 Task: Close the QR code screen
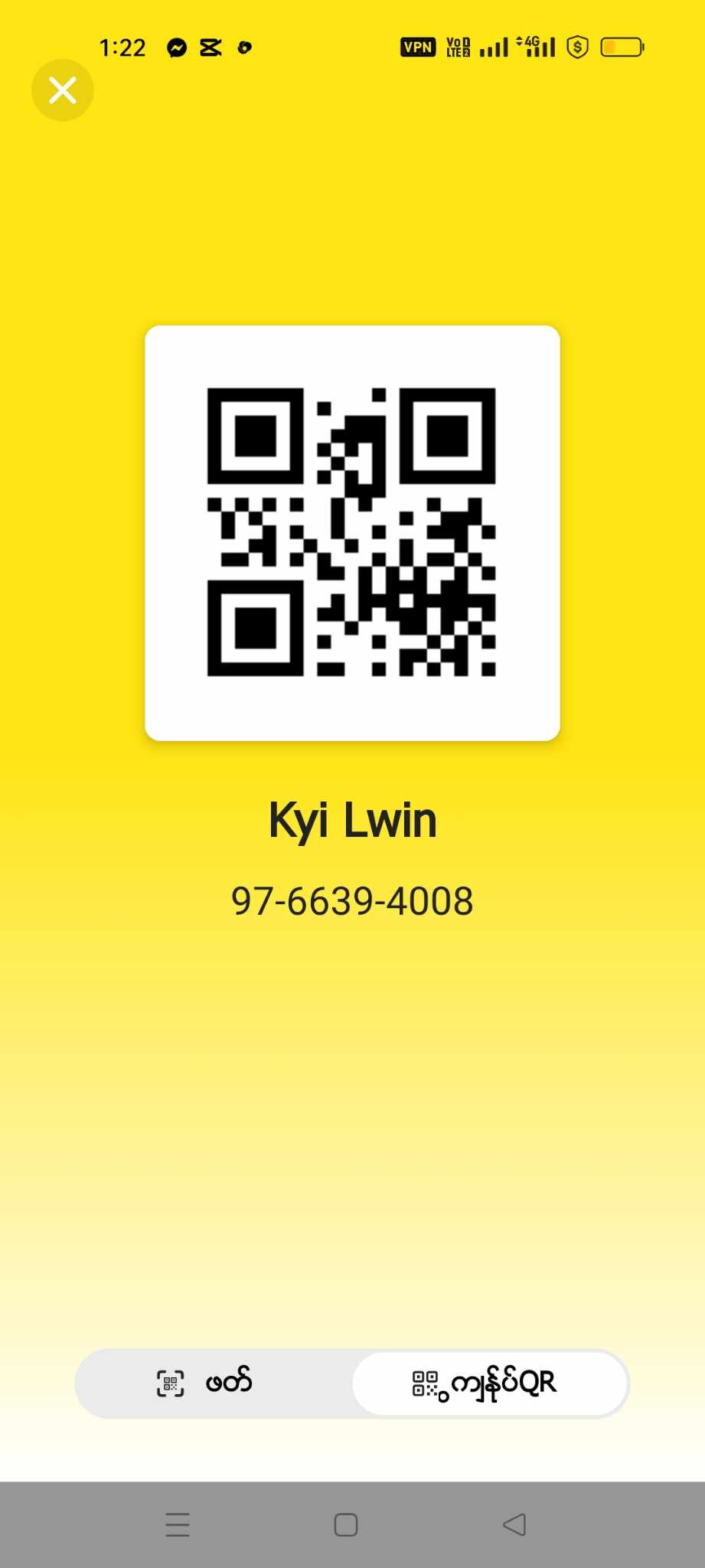(x=63, y=90)
